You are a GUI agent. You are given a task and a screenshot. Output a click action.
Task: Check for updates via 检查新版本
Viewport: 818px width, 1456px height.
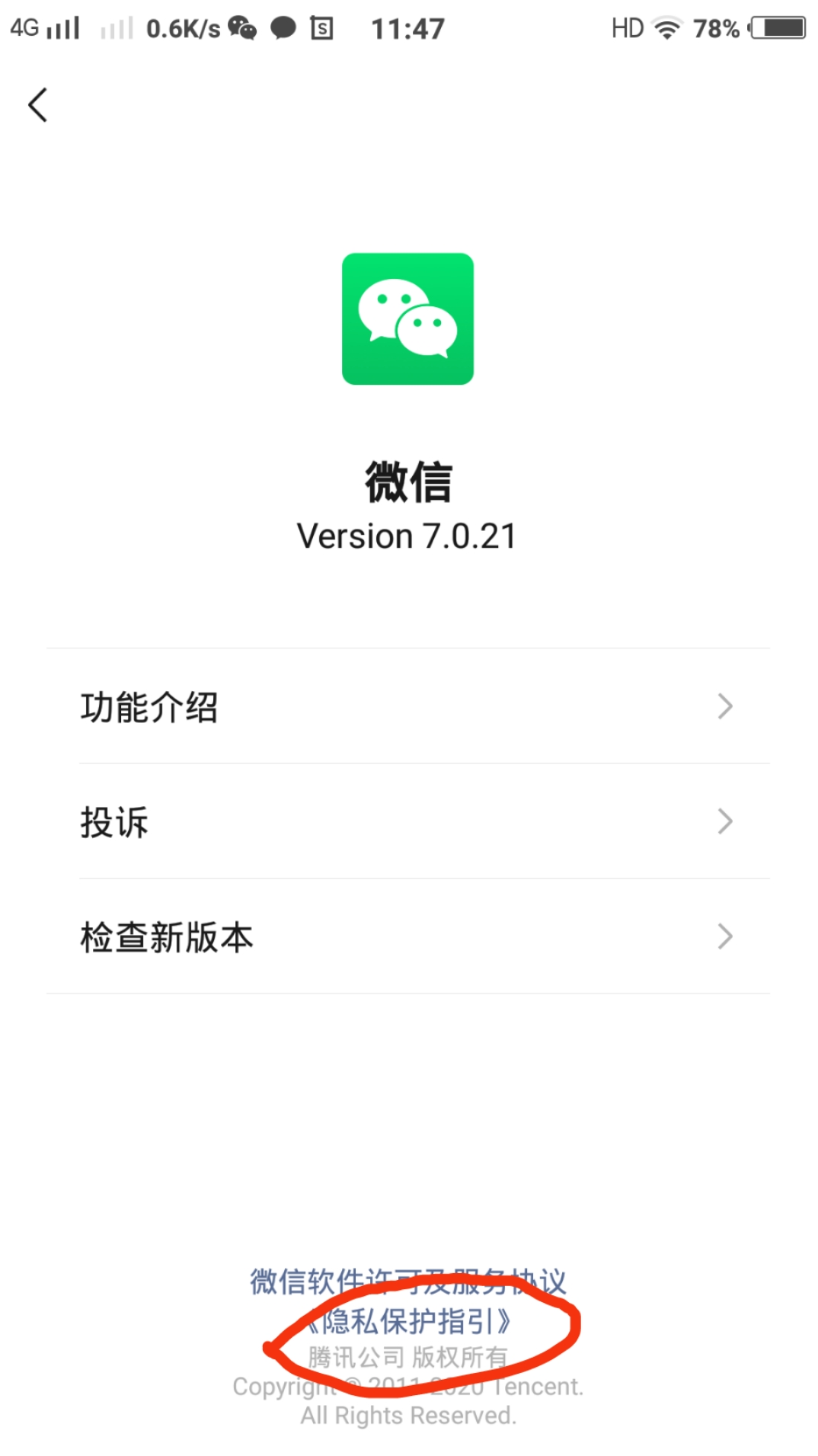pyautogui.click(x=408, y=937)
